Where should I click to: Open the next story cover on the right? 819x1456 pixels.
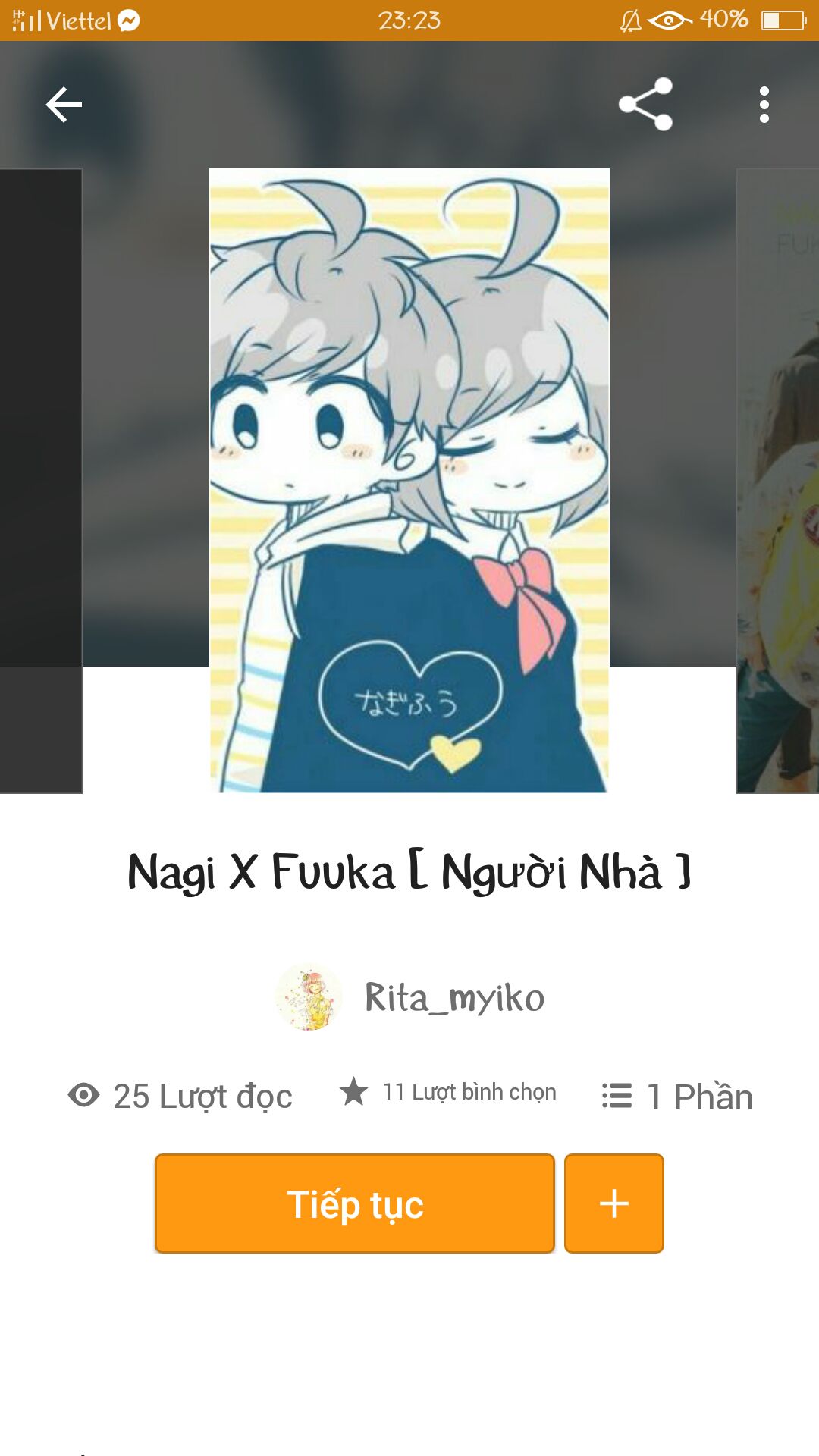coord(779,481)
